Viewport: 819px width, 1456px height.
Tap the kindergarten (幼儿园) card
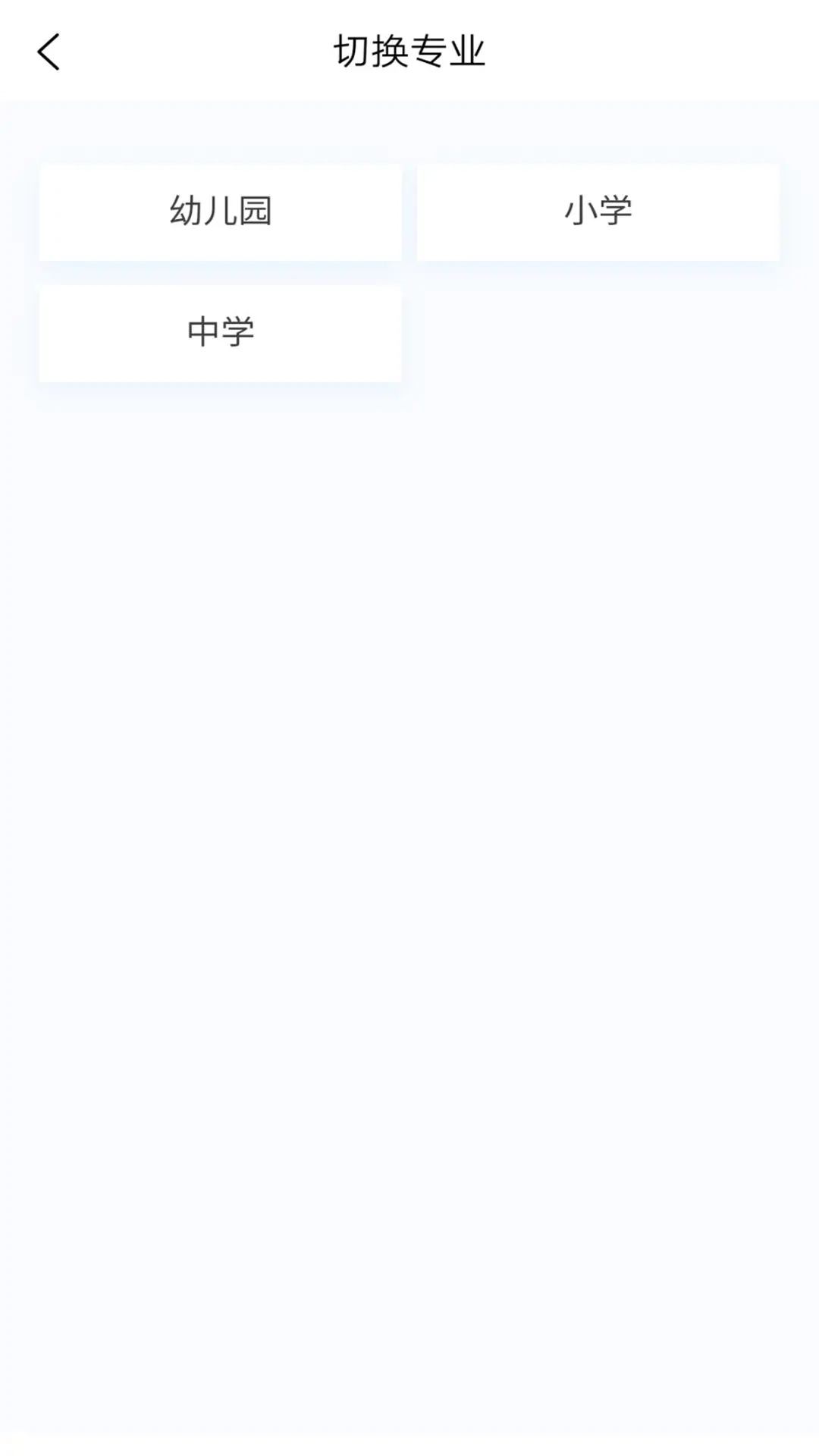(x=220, y=212)
